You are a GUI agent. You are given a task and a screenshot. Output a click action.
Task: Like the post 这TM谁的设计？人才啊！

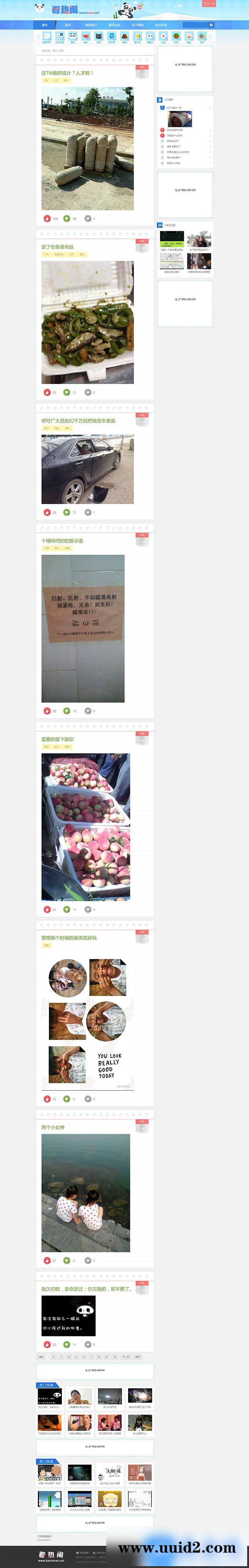[48, 218]
